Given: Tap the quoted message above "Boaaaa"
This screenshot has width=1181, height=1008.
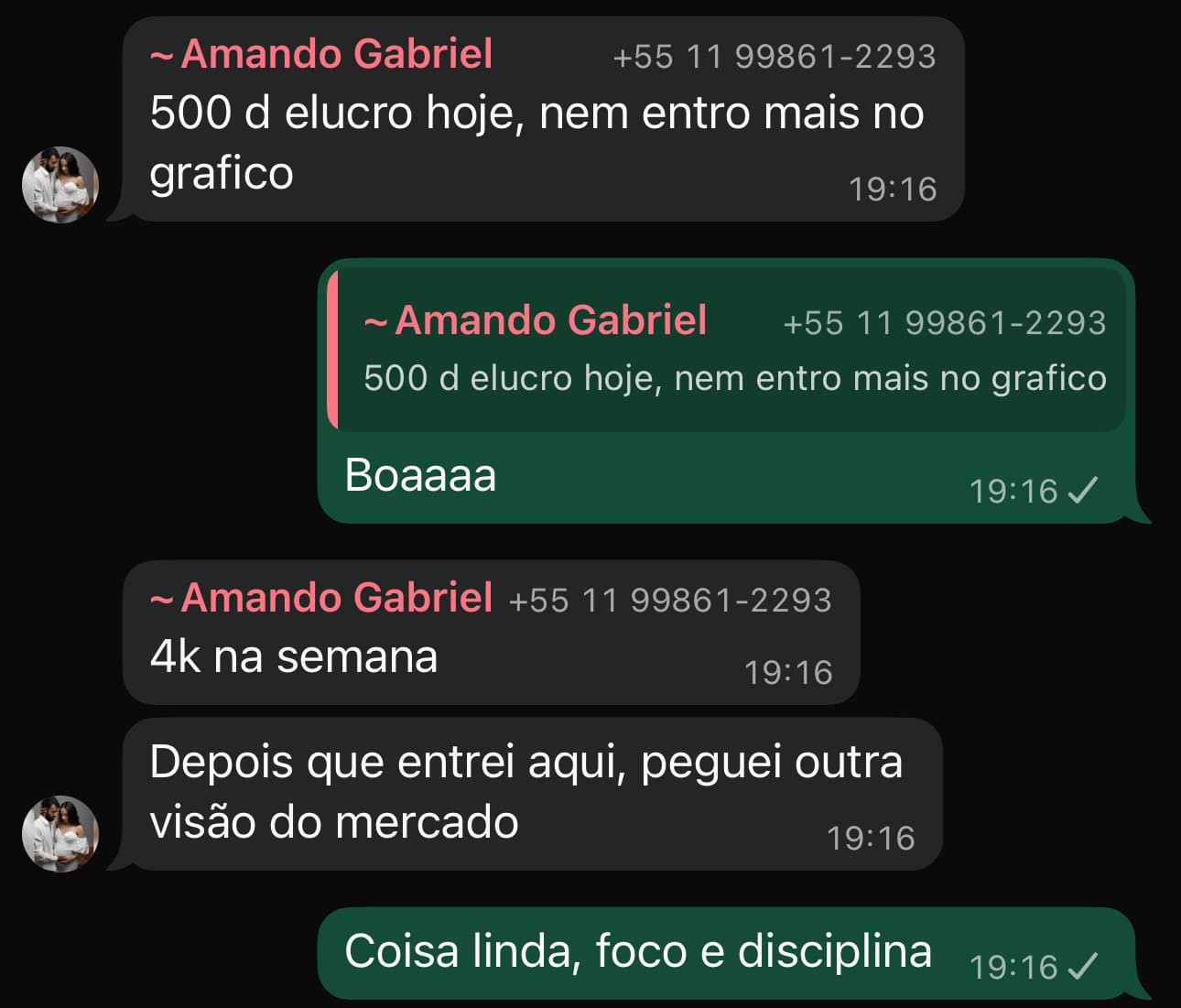Looking at the screenshot, I should click(x=729, y=350).
